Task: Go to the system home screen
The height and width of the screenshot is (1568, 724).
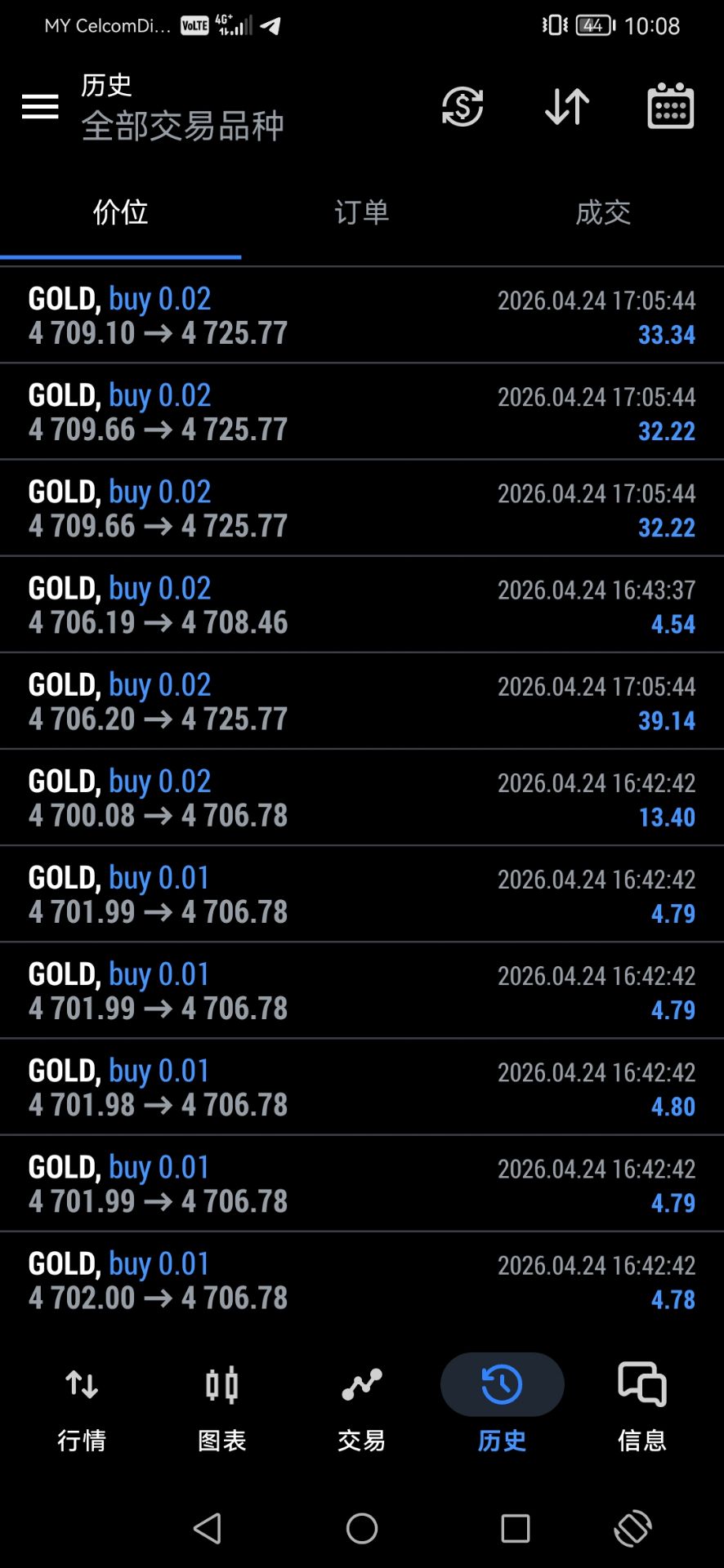Action: tap(361, 1528)
